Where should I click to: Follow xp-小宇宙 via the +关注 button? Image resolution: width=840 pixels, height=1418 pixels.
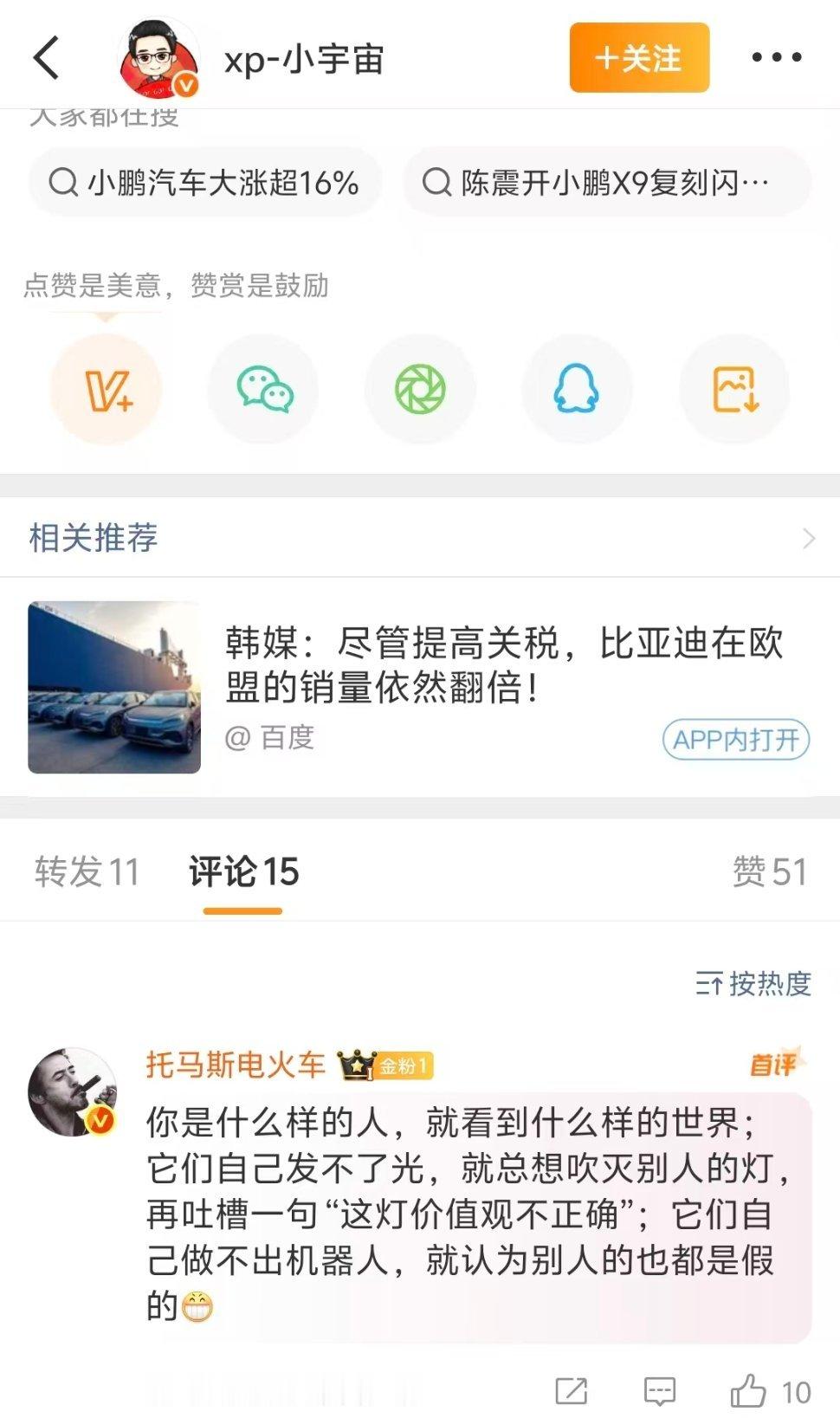pyautogui.click(x=638, y=59)
